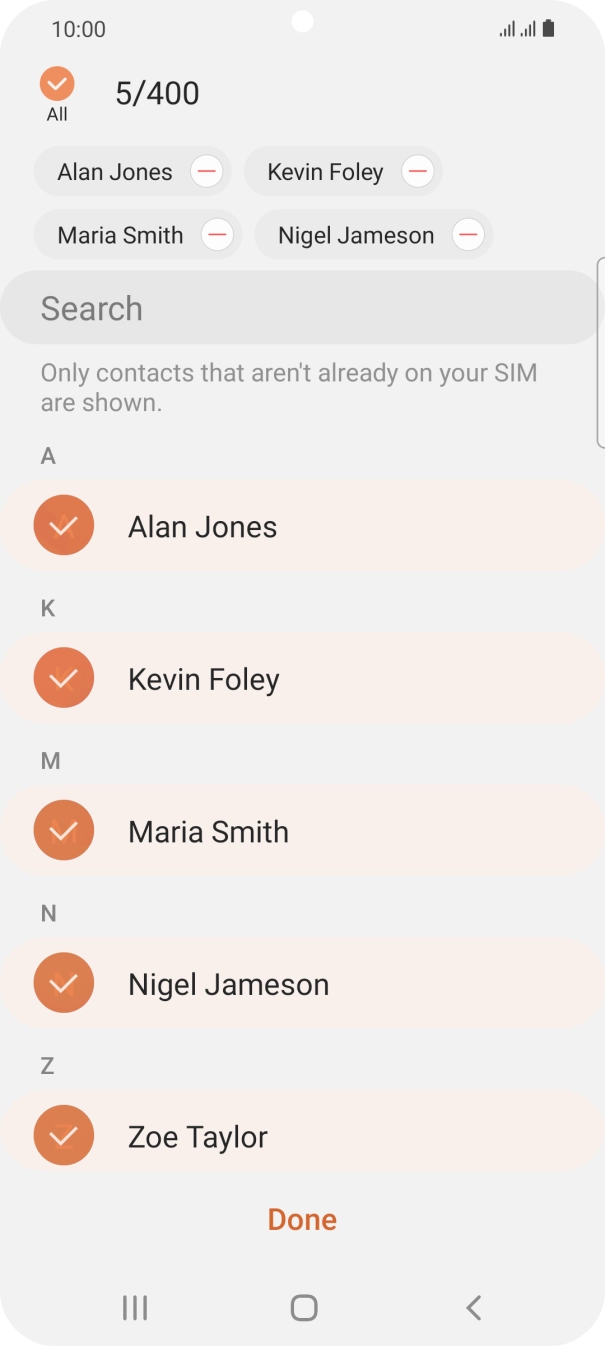Open recent apps from navigation bar
The height and width of the screenshot is (1346, 605).
(135, 1307)
